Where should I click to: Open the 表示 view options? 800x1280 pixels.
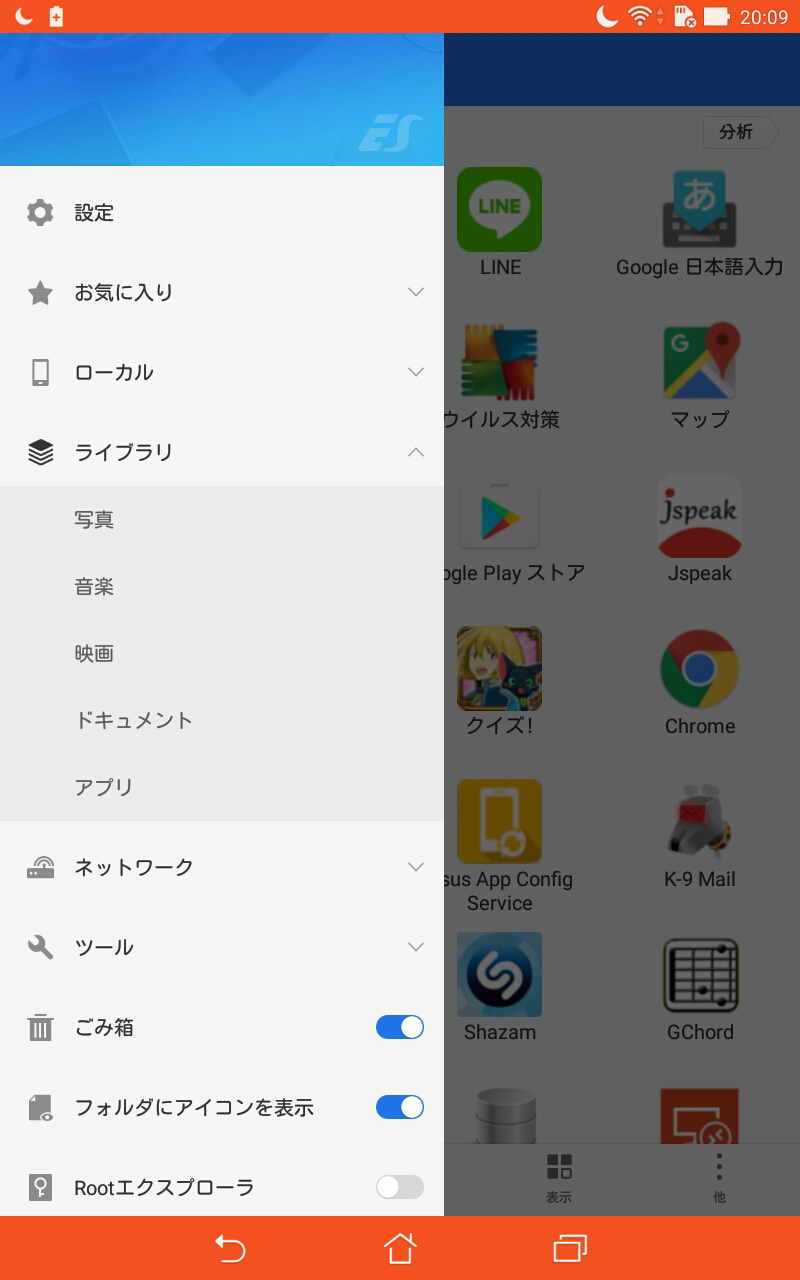[x=559, y=1179]
